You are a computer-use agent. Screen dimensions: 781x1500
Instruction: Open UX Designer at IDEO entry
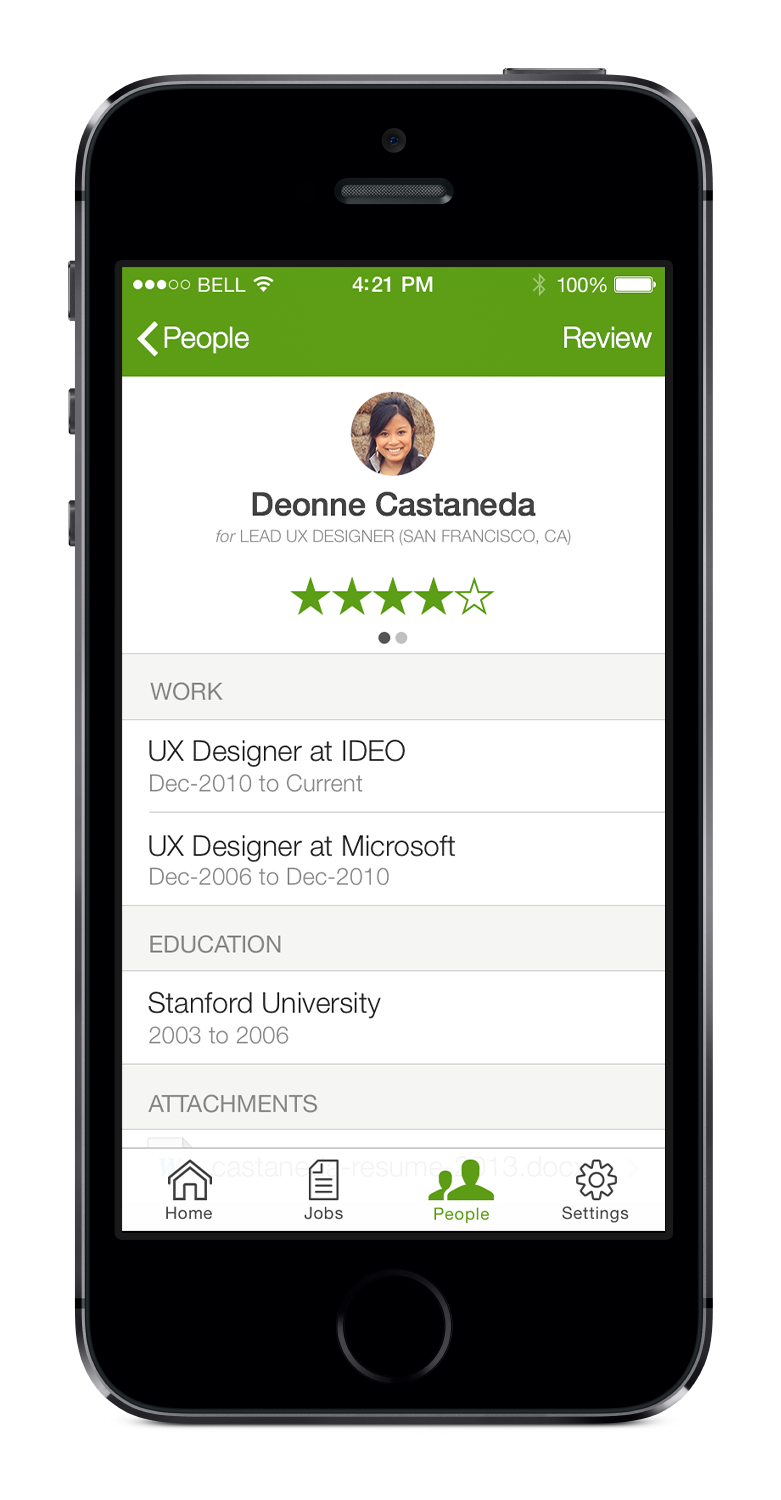pos(393,766)
